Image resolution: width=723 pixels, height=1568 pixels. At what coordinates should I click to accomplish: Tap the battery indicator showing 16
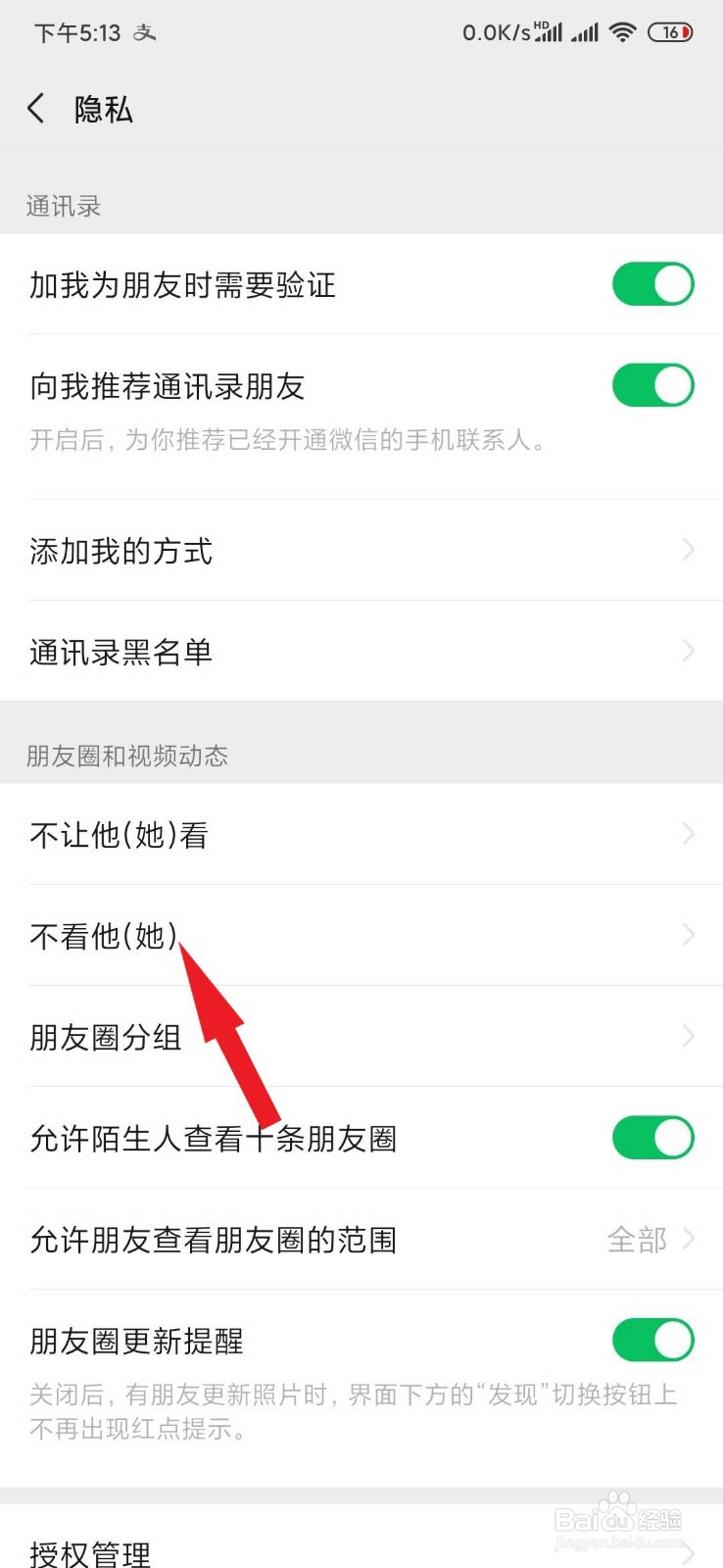point(672,31)
